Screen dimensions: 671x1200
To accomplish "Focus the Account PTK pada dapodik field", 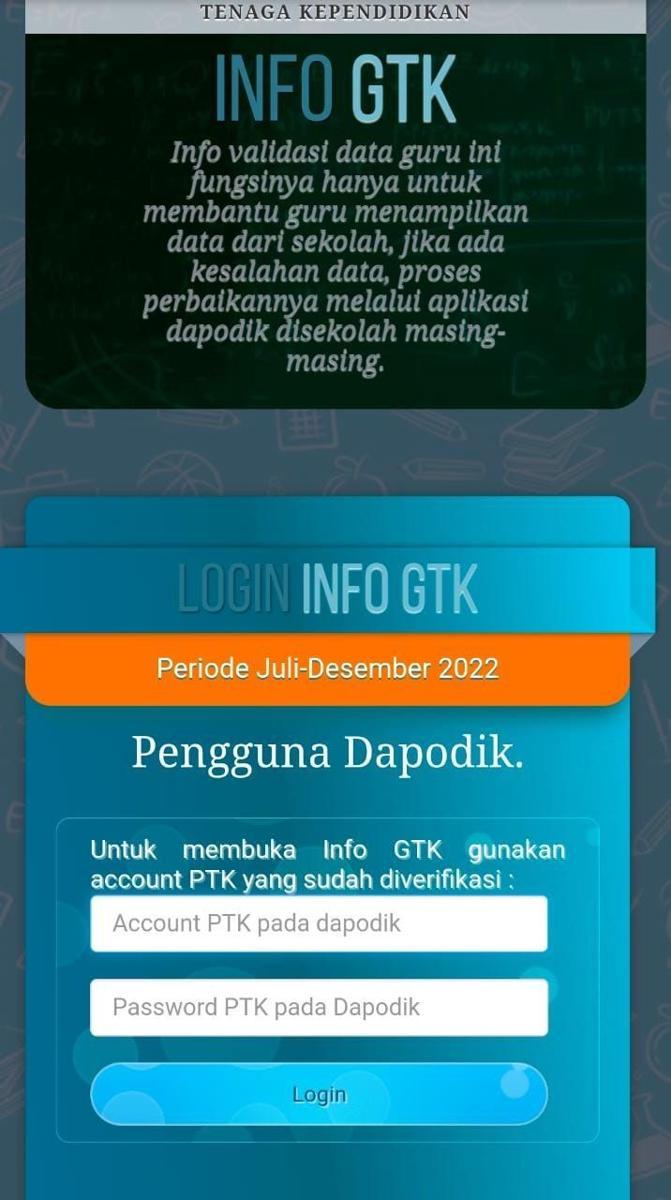I will (319, 923).
